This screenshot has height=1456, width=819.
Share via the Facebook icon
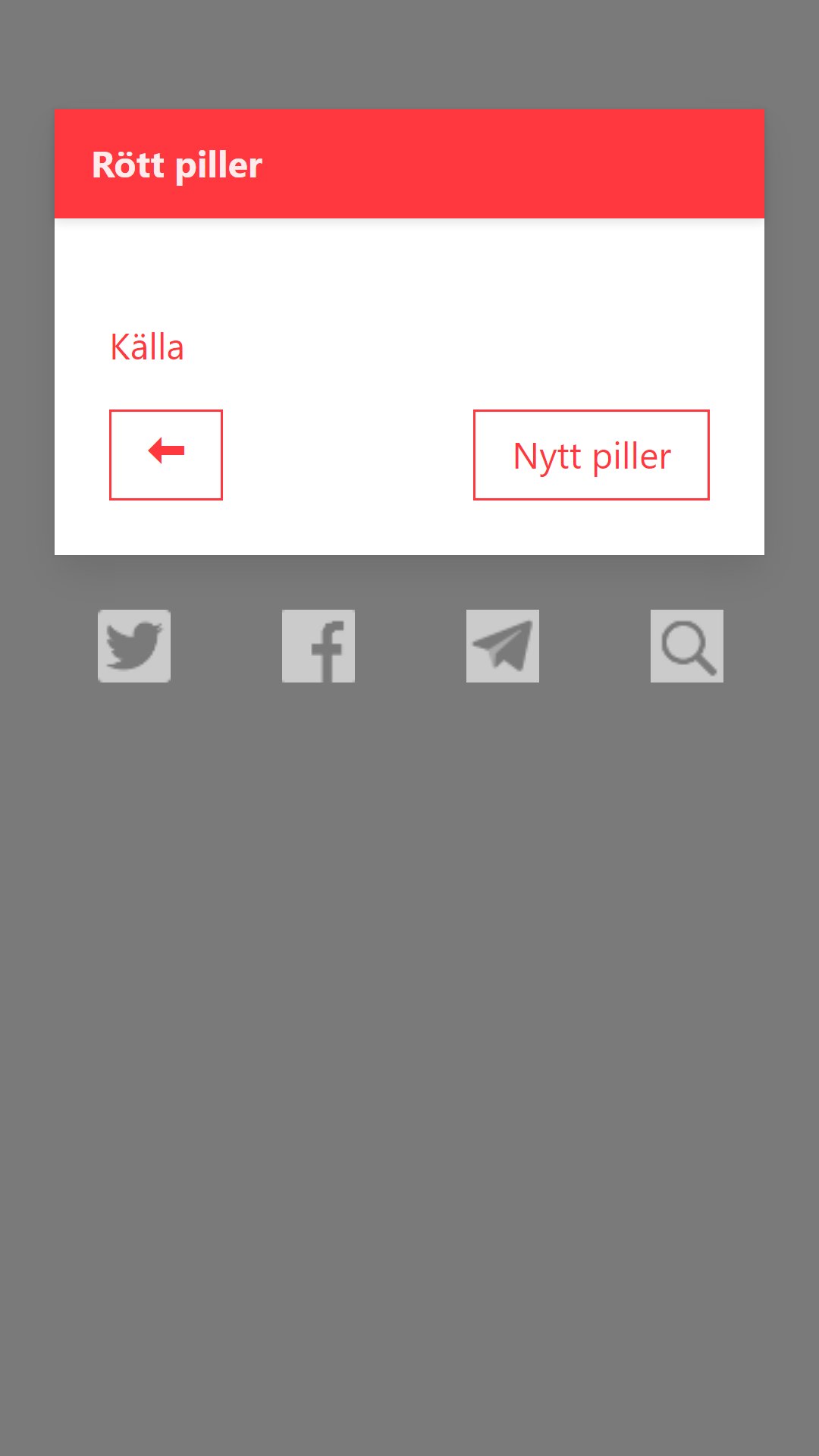pyautogui.click(x=318, y=646)
